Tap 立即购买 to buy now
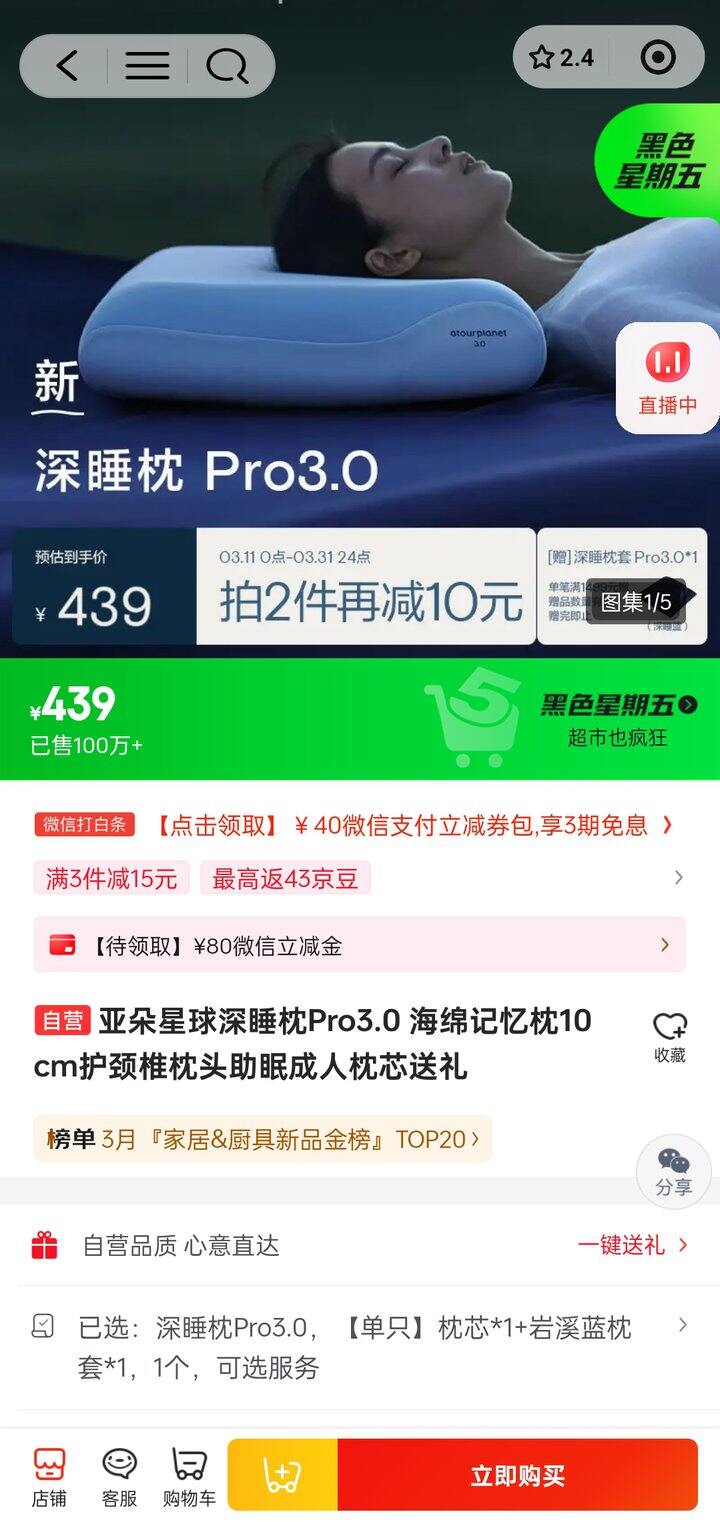 [517, 1475]
